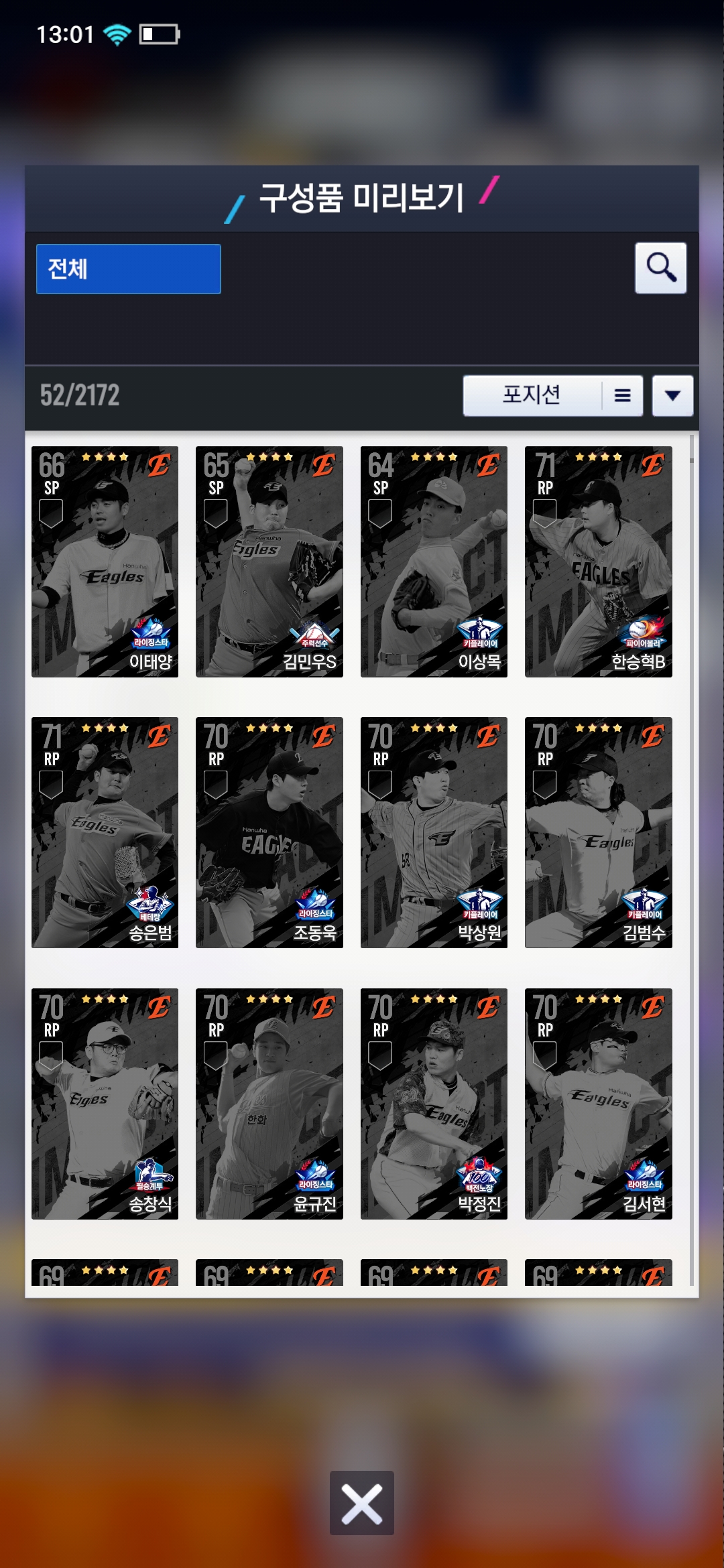Open 한승혁B player card
The image size is (724, 1568).
click(598, 562)
